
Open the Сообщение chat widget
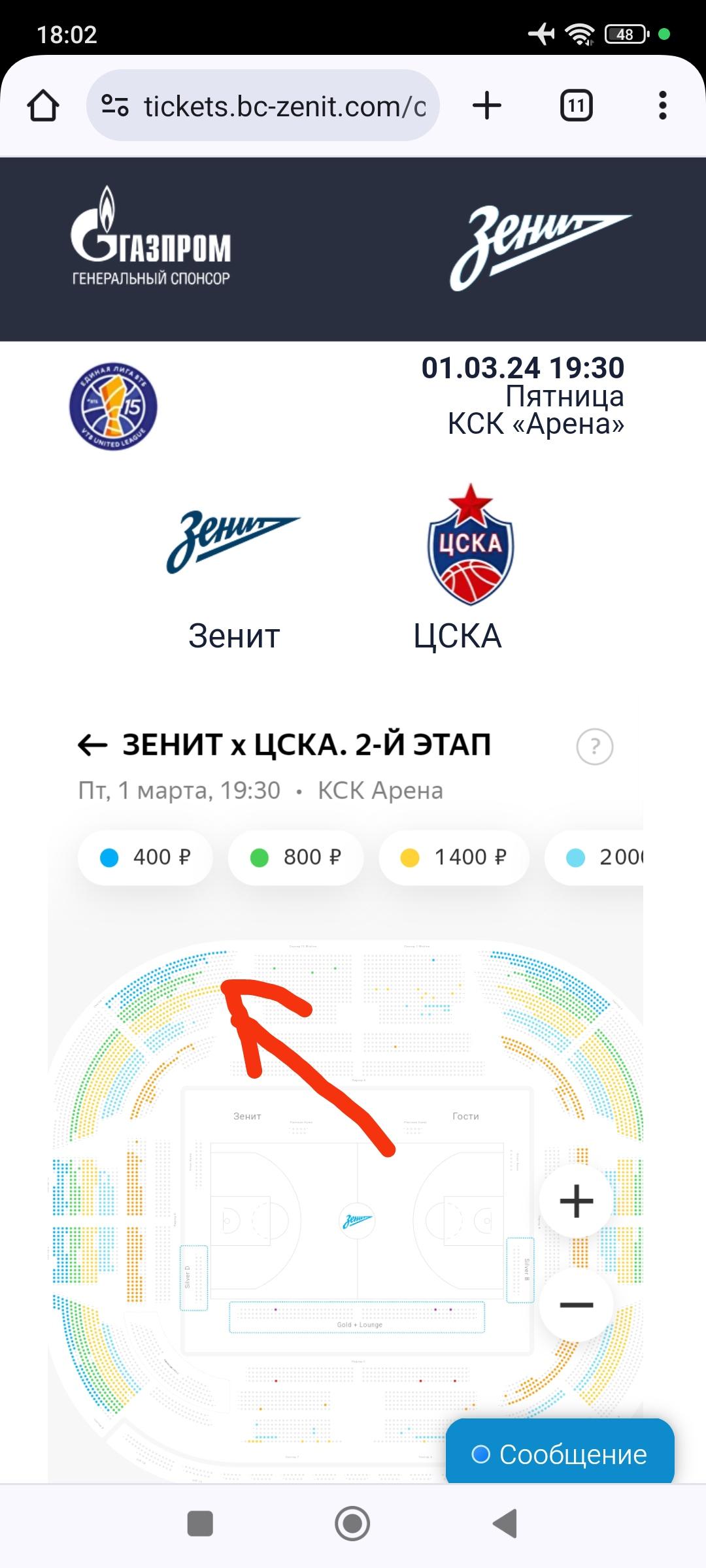tap(560, 1454)
